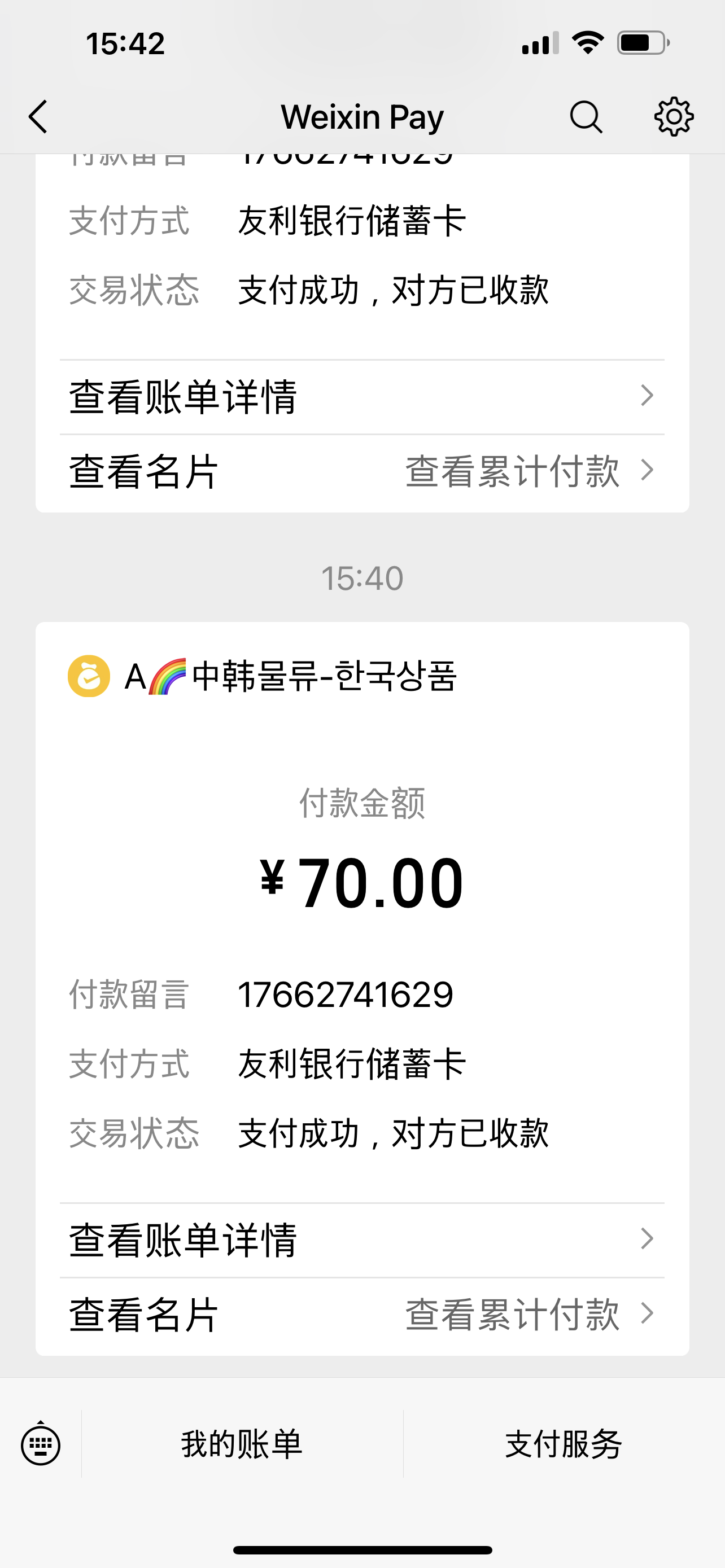Open the settings gear icon

point(673,116)
